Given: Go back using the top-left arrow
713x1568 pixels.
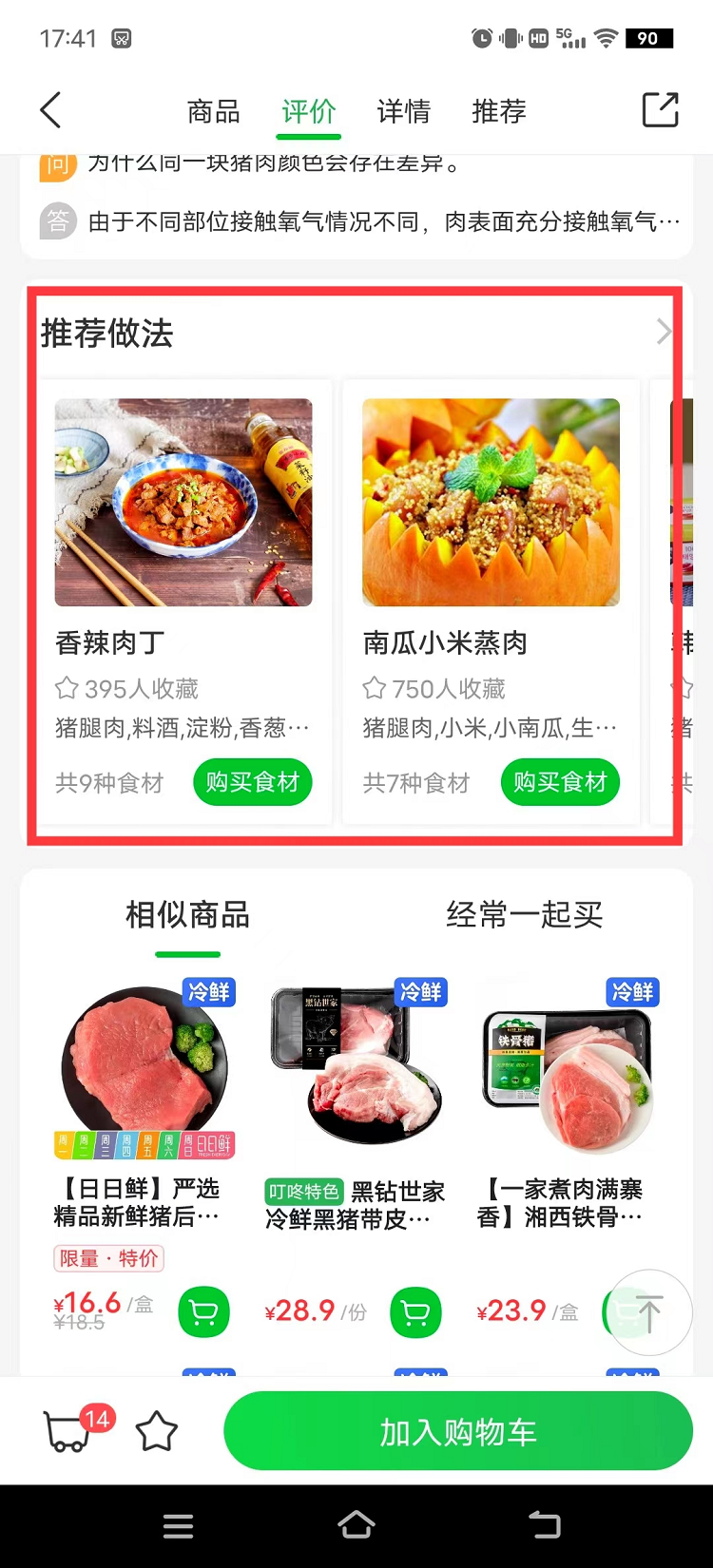Looking at the screenshot, I should click(x=51, y=110).
